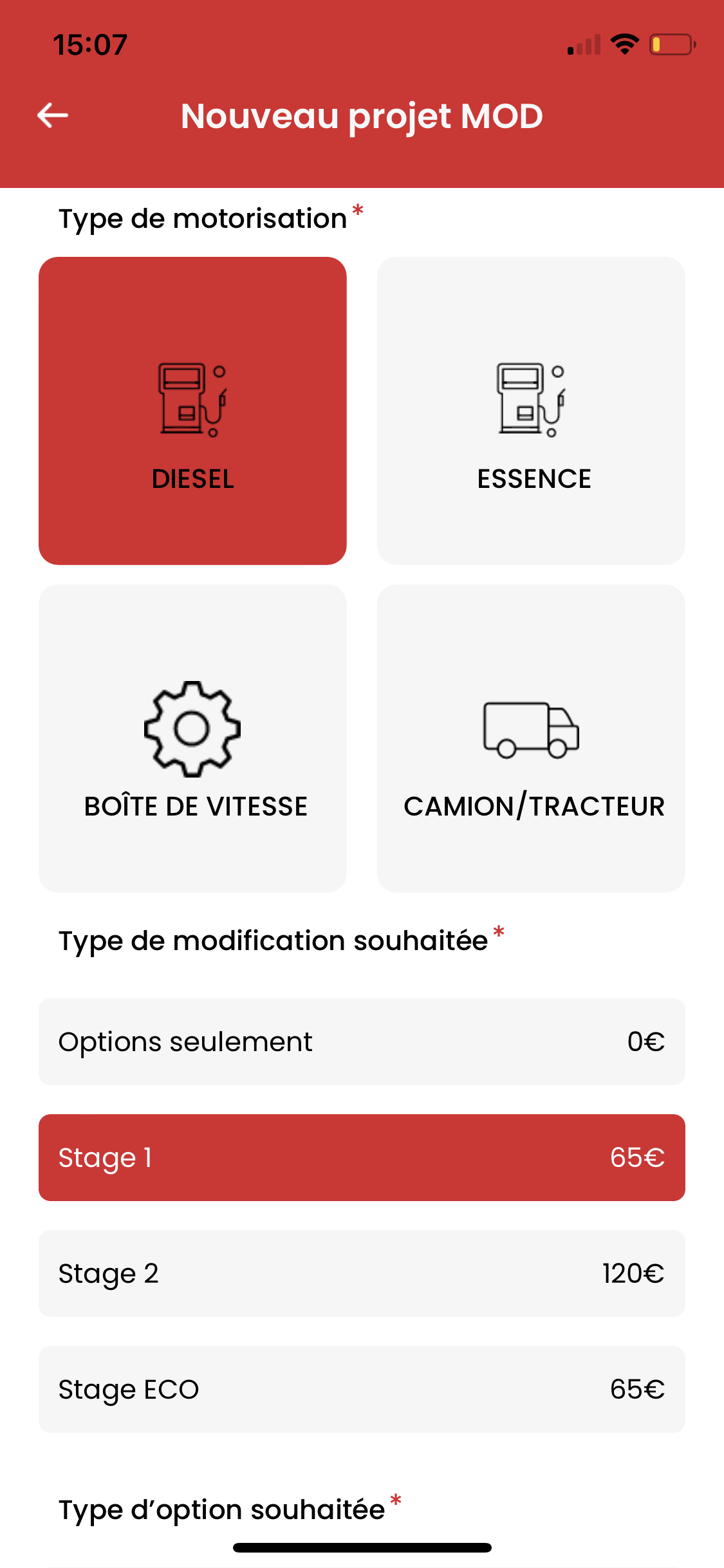The image size is (724, 1568).
Task: Select the CAMION/TRACTEUR option
Action: (x=531, y=738)
